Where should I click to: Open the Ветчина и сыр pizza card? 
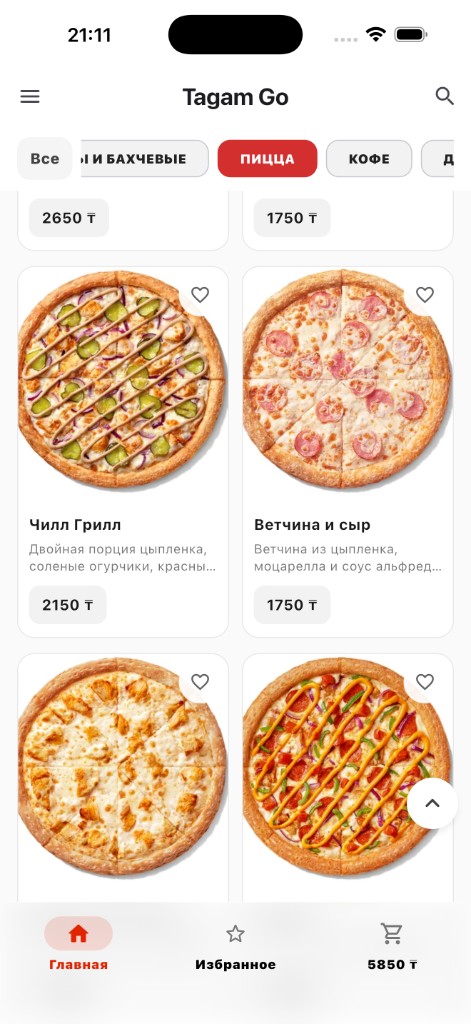click(348, 452)
